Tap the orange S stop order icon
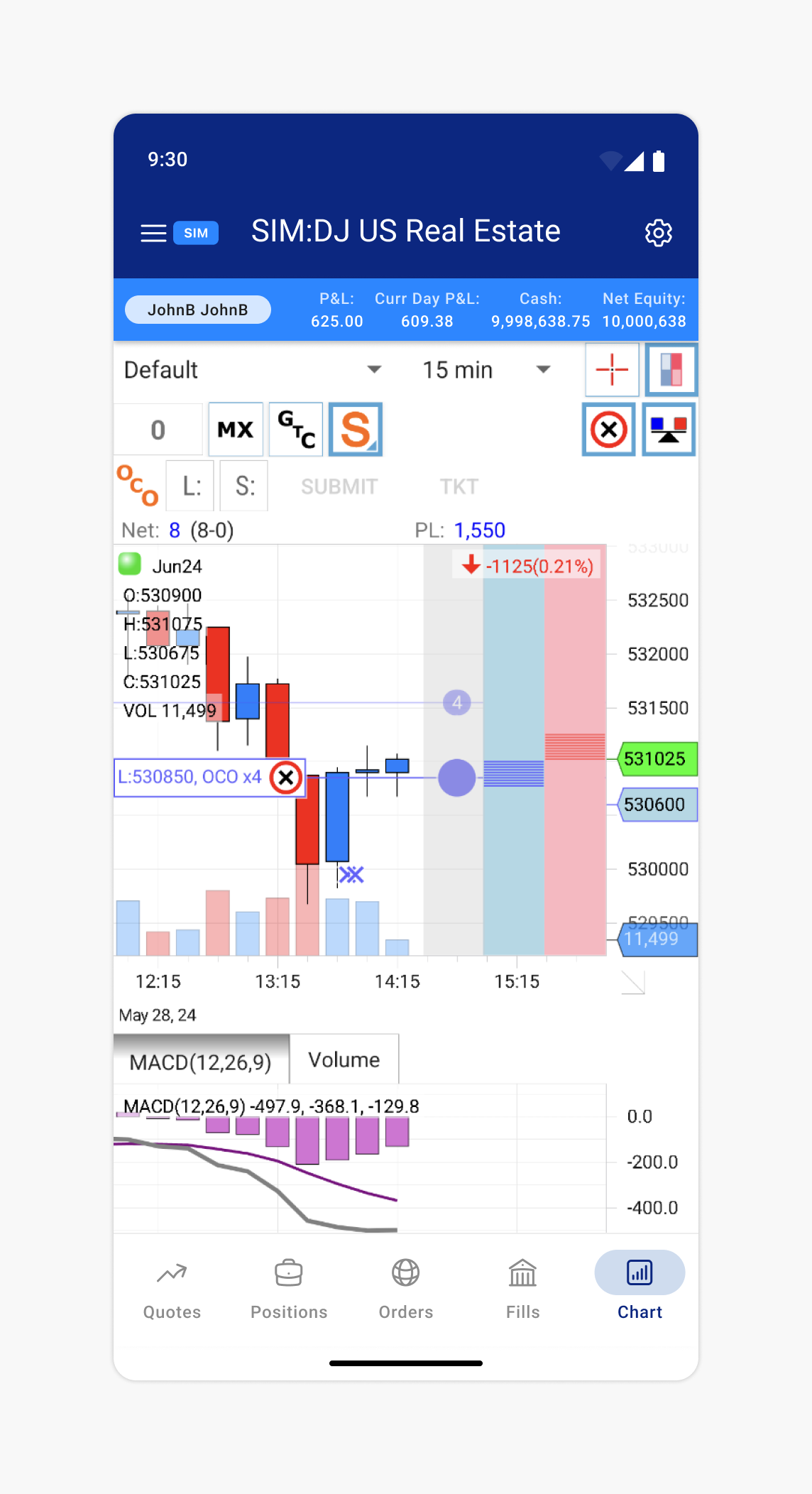The width and height of the screenshot is (812, 1494). [355, 429]
